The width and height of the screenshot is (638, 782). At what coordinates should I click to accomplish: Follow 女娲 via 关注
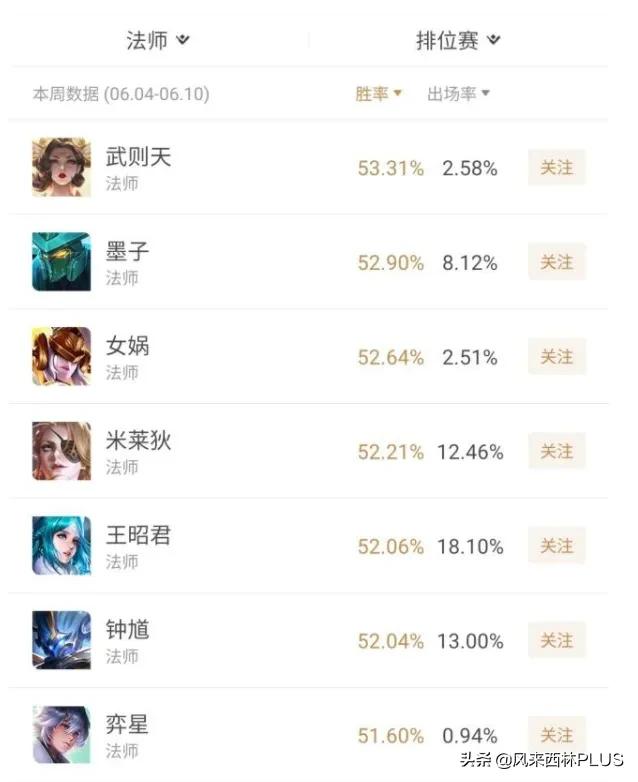click(x=556, y=357)
